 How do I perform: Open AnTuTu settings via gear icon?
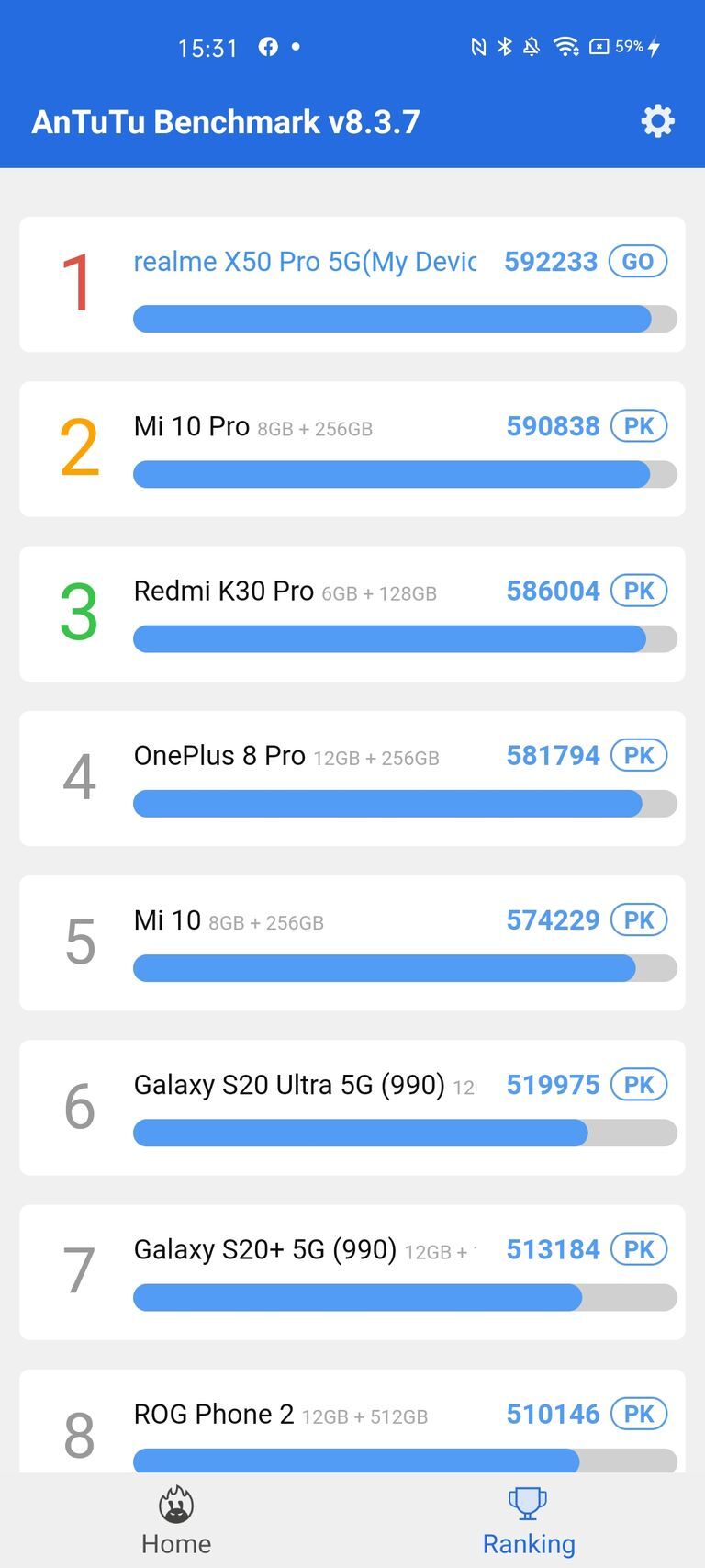[657, 120]
